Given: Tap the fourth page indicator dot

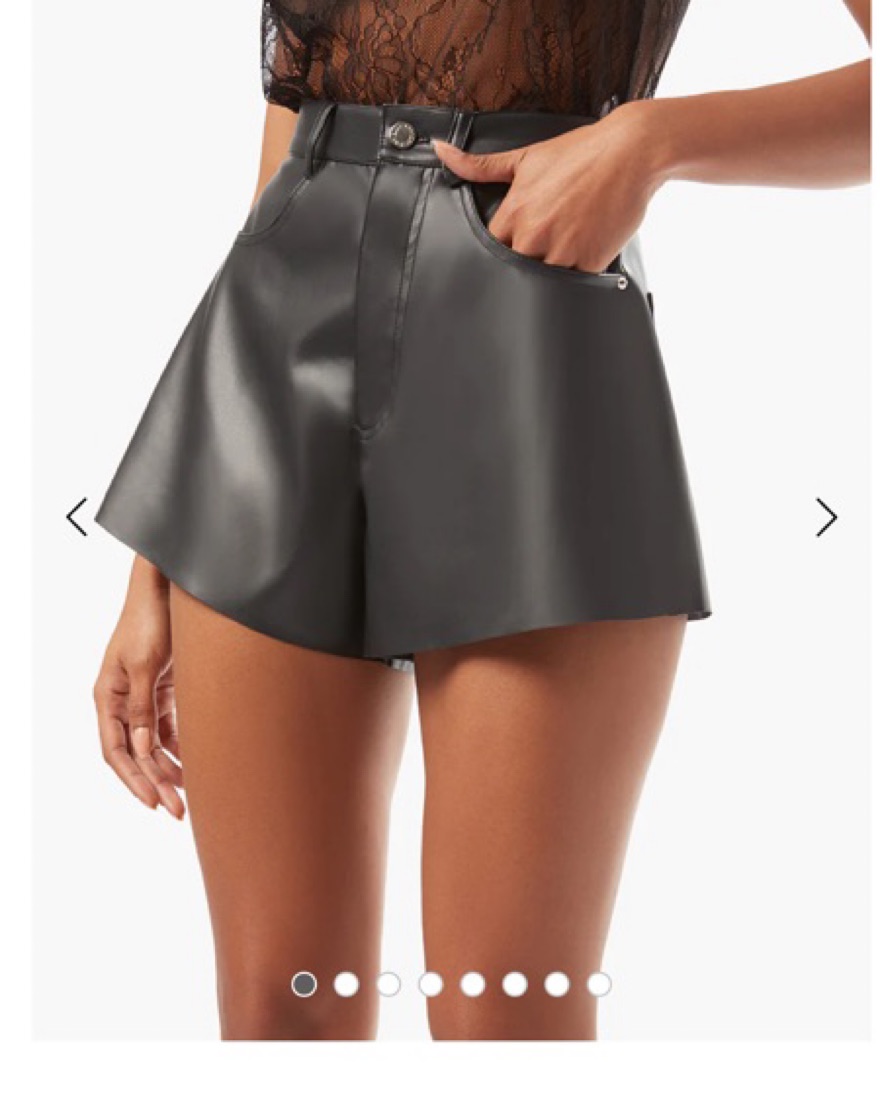Looking at the screenshot, I should [431, 984].
